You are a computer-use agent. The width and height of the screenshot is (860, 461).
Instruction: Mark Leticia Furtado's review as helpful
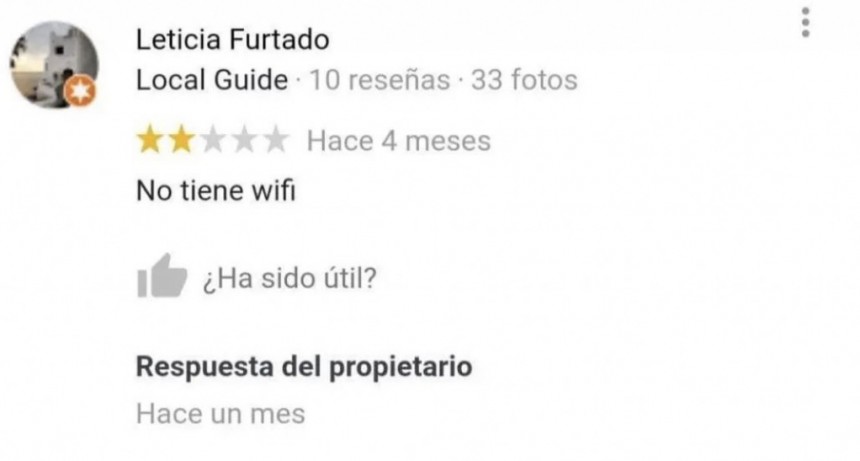pyautogui.click(x=162, y=276)
